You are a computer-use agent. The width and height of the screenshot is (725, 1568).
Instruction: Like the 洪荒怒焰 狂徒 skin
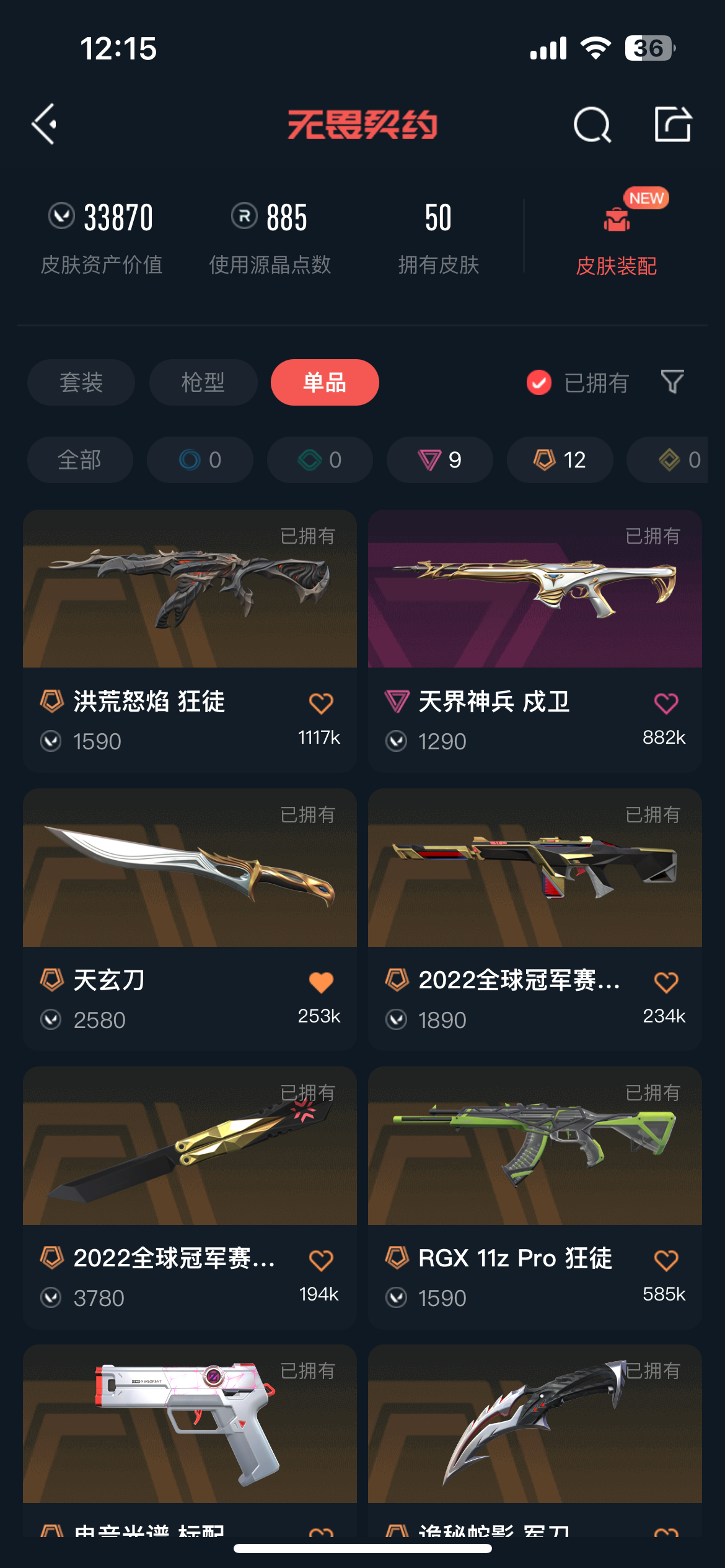coord(321,703)
